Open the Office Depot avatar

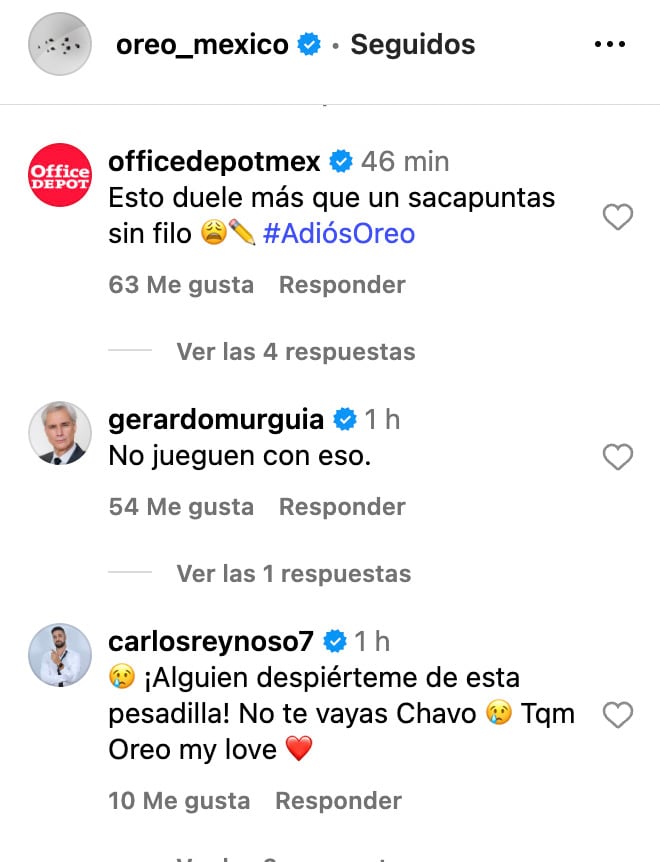(59, 175)
